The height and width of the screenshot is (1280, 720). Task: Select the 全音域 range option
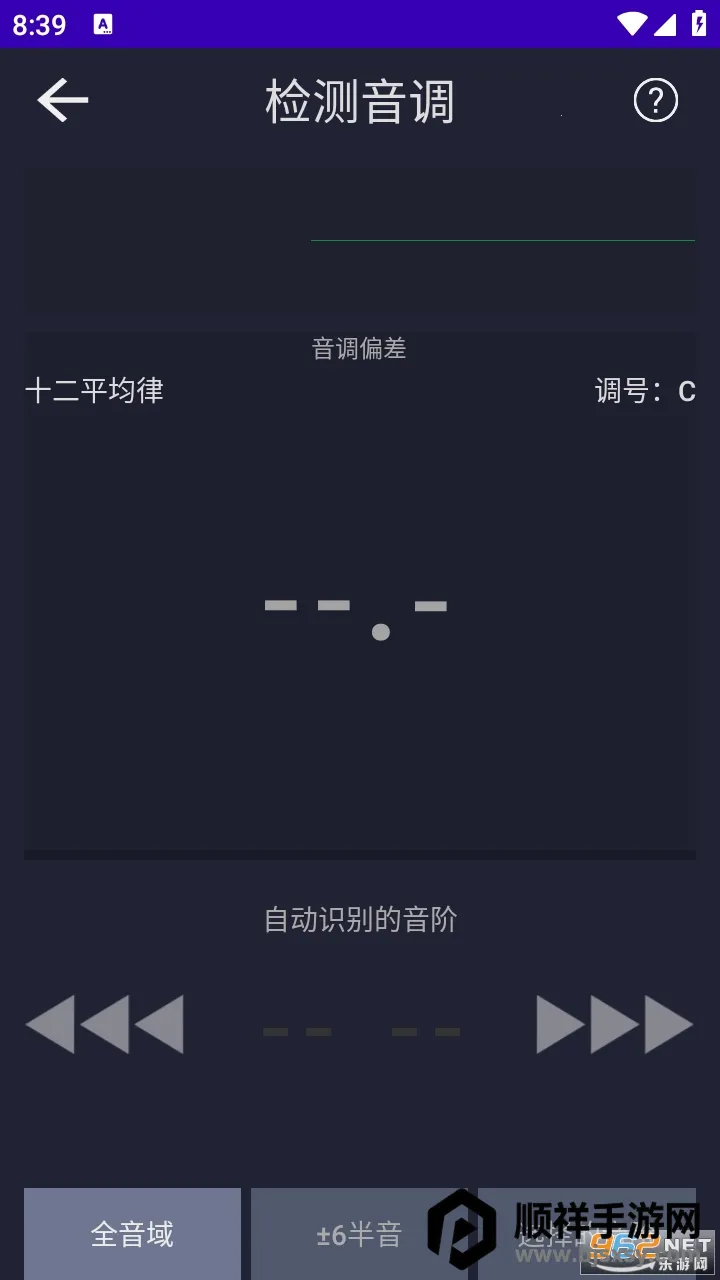tap(132, 1234)
